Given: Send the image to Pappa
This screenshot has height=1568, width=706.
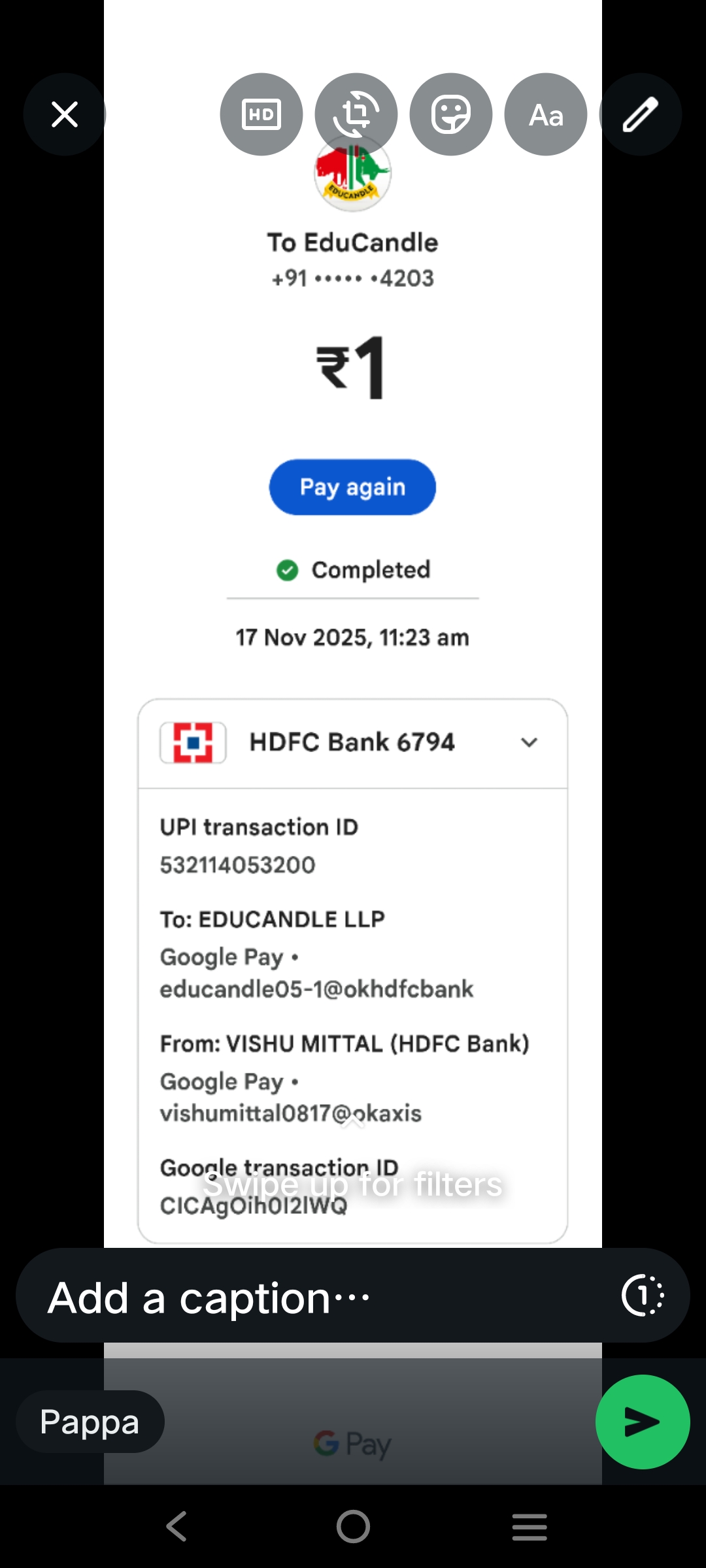Looking at the screenshot, I should tap(642, 1422).
